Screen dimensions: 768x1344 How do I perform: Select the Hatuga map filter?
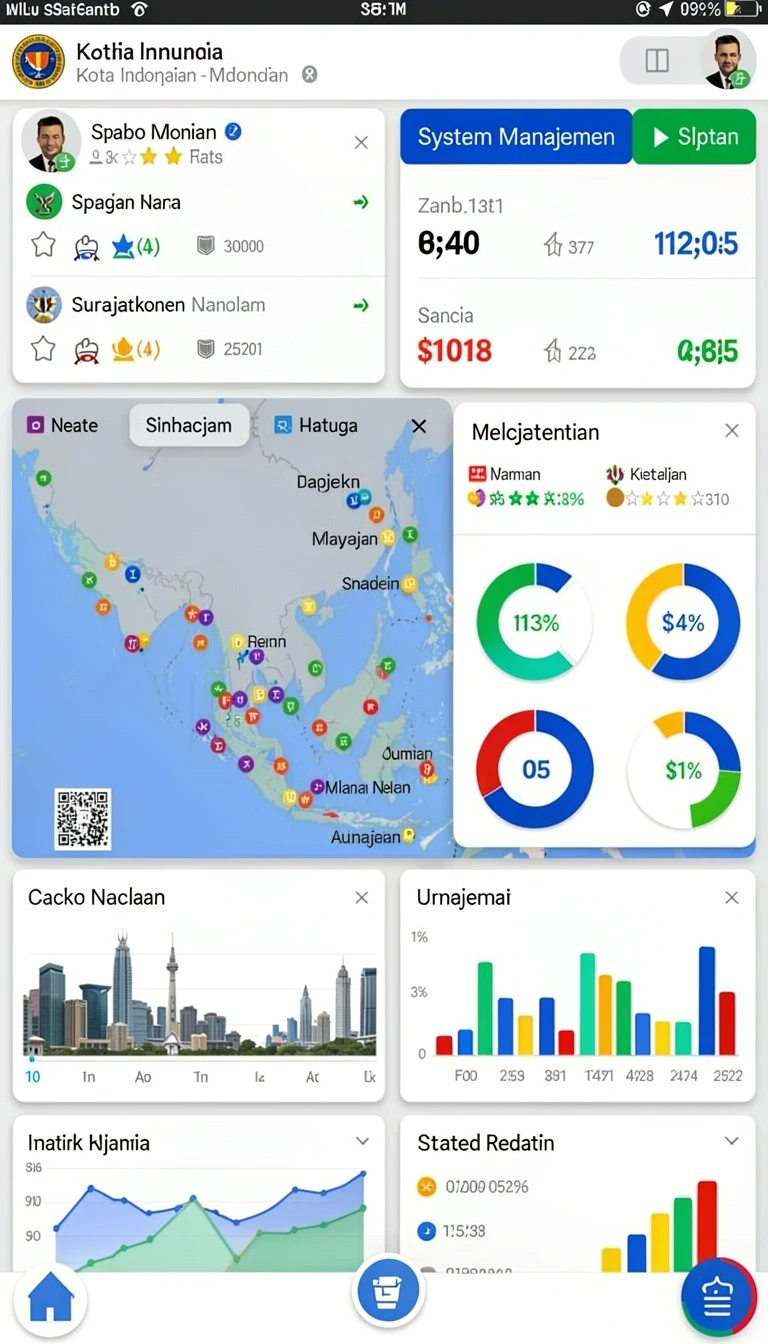pos(316,425)
